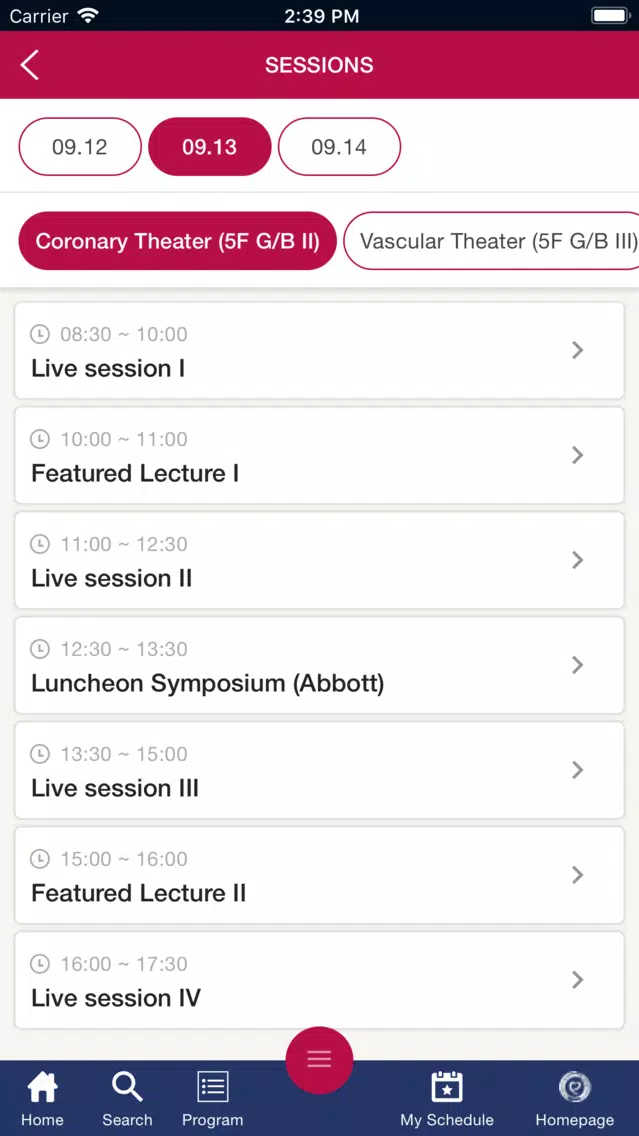Switch to the Program tab
This screenshot has height=1136, width=639.
[212, 1099]
